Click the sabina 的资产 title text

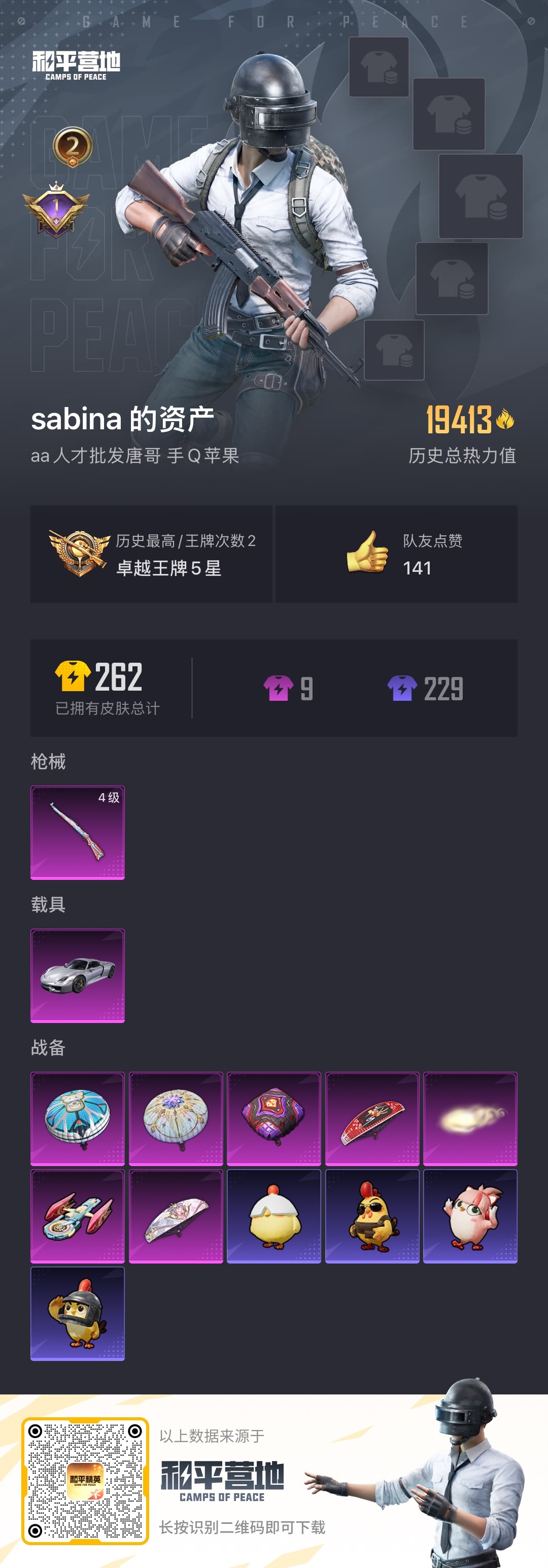tap(122, 419)
